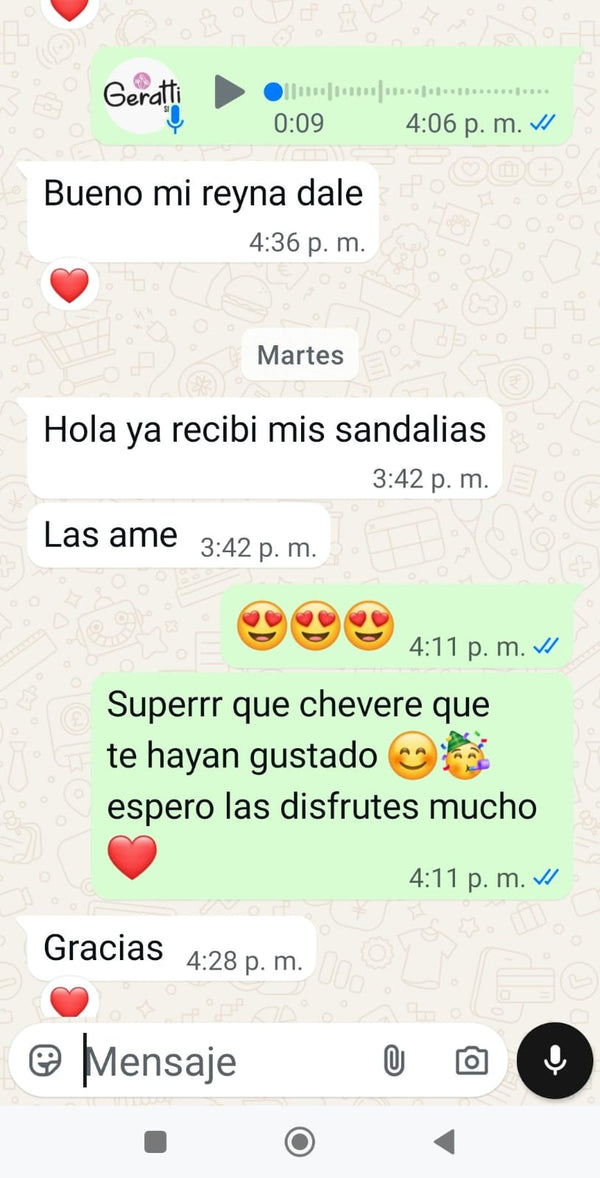Open the attachment paperclip

click(394, 1060)
